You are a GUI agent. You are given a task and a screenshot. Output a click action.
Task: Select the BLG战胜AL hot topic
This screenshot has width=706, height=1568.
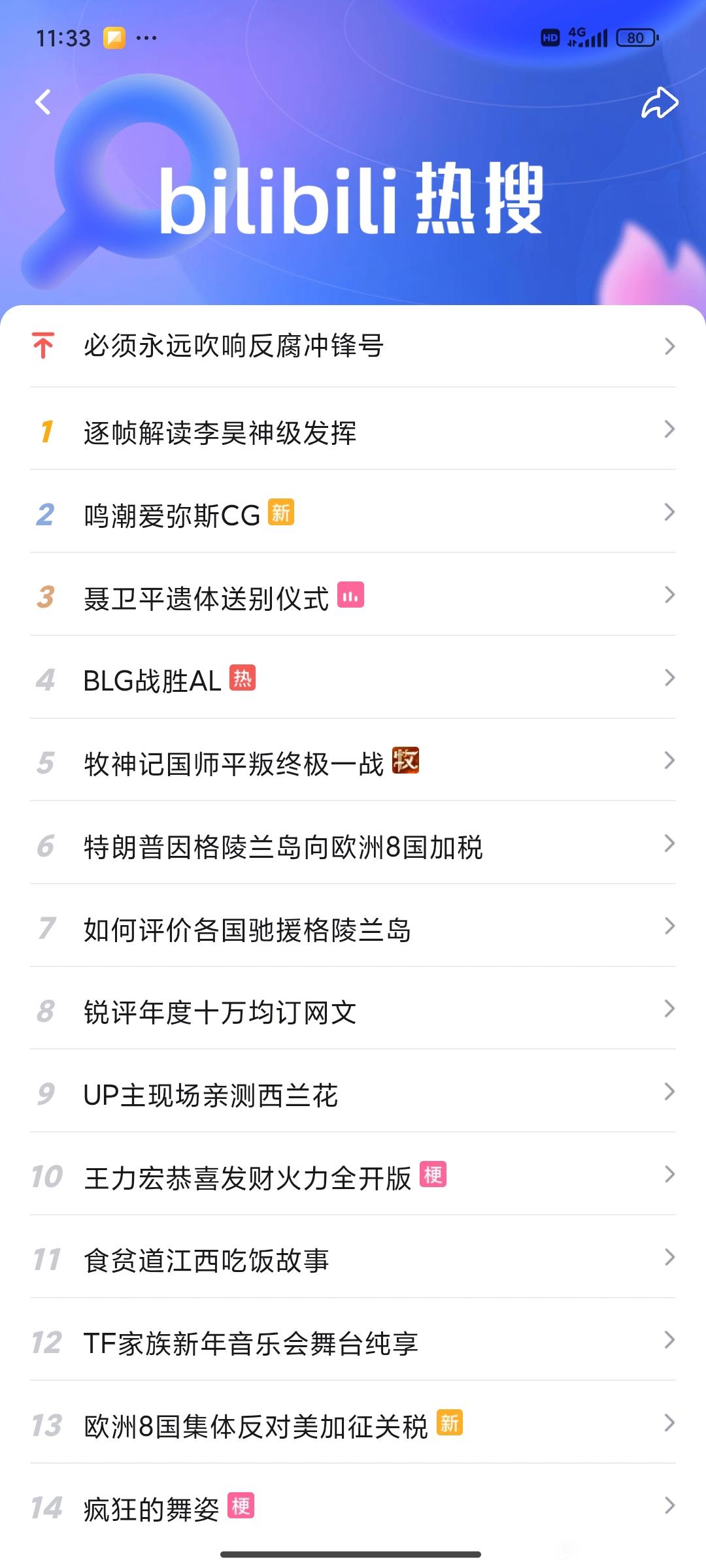(x=153, y=681)
